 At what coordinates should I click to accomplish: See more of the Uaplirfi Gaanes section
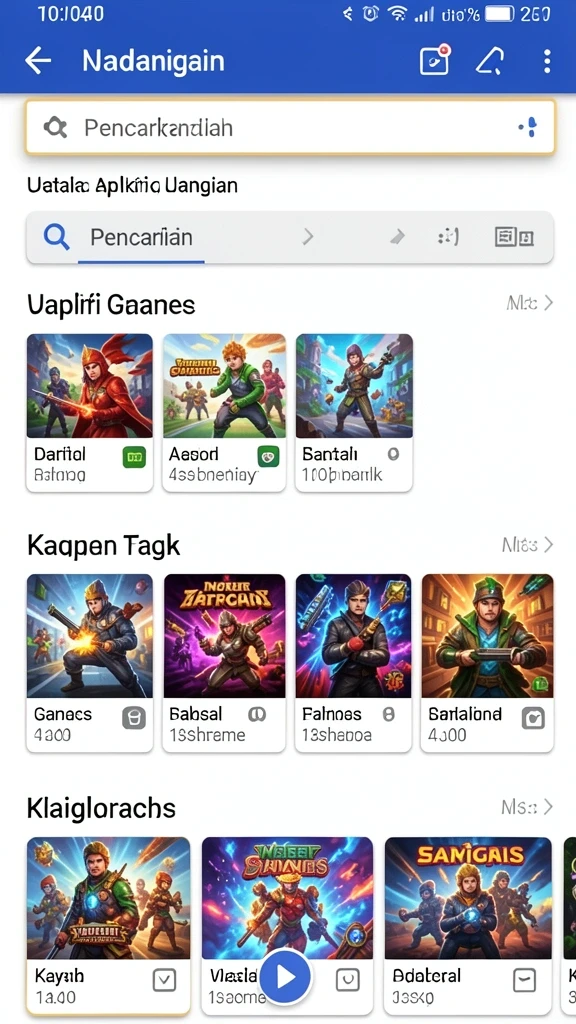(x=530, y=303)
